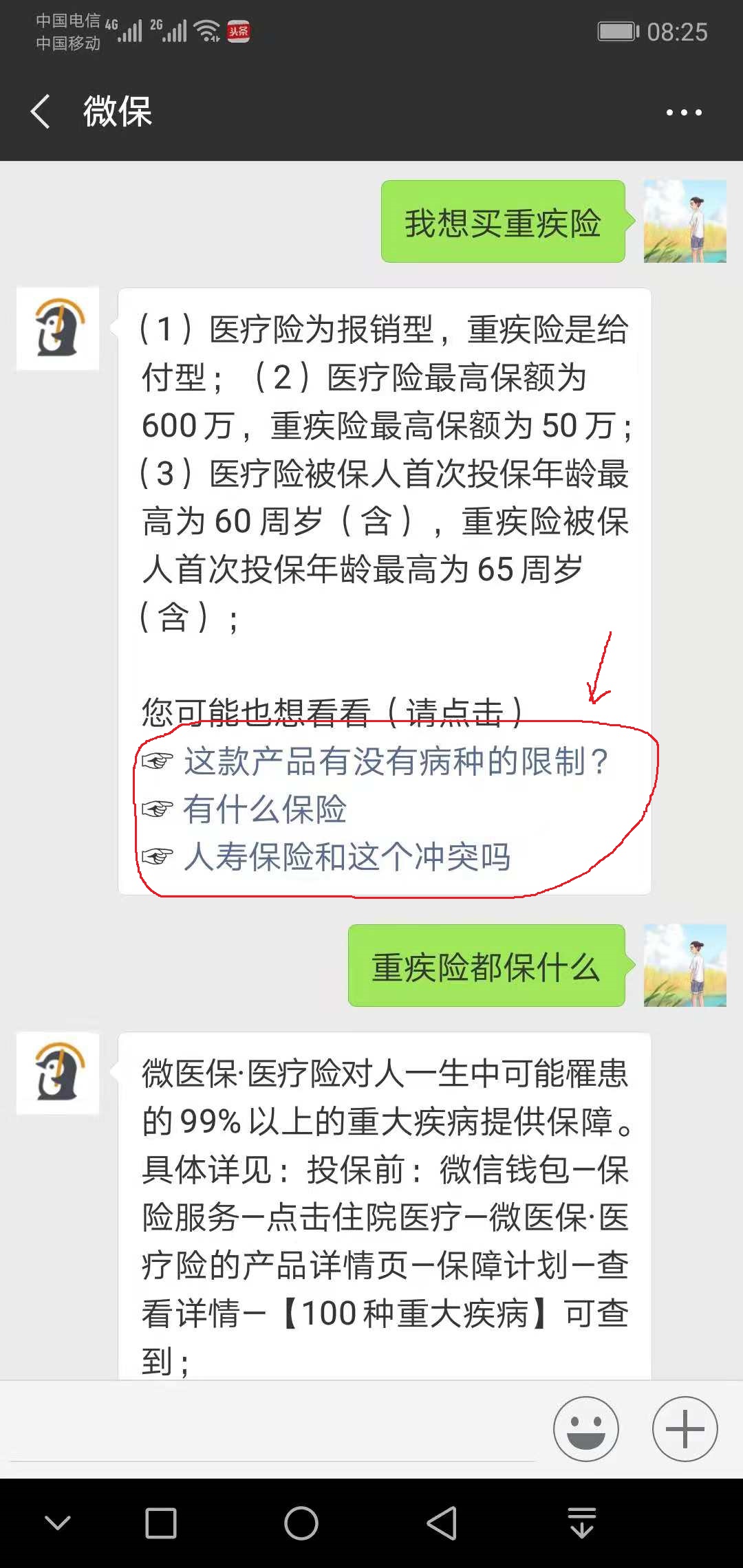Tap the 有什么保险 suggestion link
The width and height of the screenshot is (743, 1568).
click(265, 809)
